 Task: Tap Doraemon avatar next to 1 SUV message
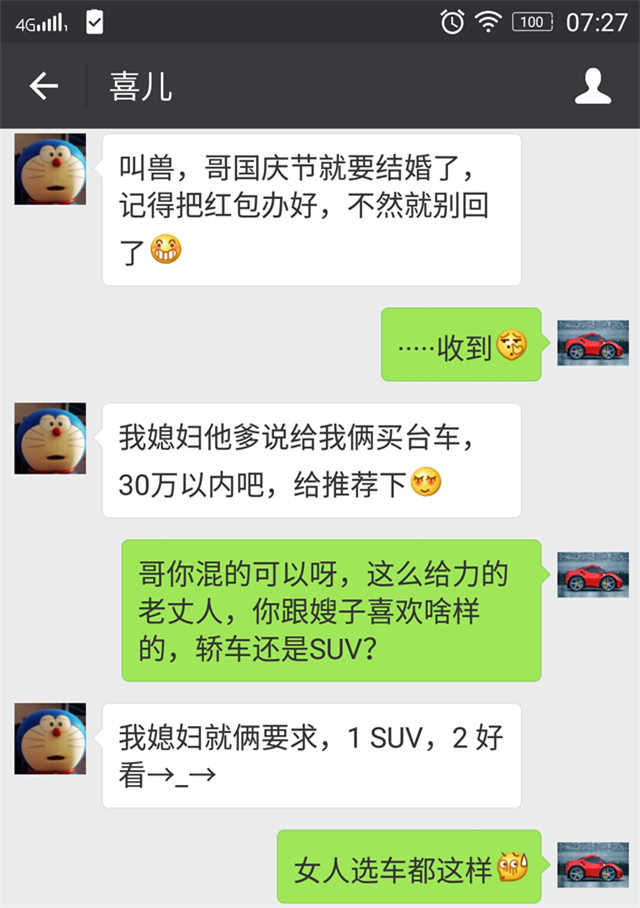(x=50, y=739)
